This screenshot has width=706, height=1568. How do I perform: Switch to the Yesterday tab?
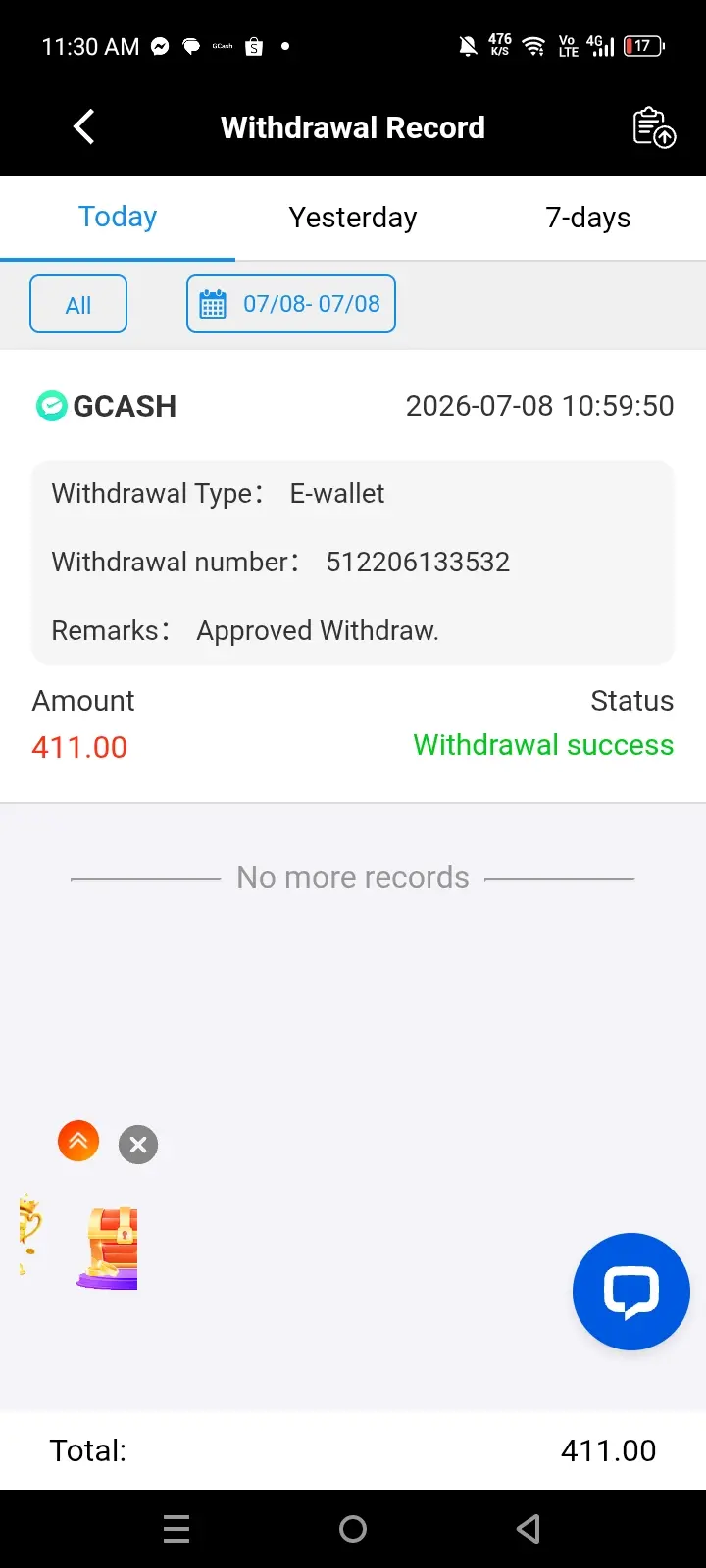[x=353, y=218]
